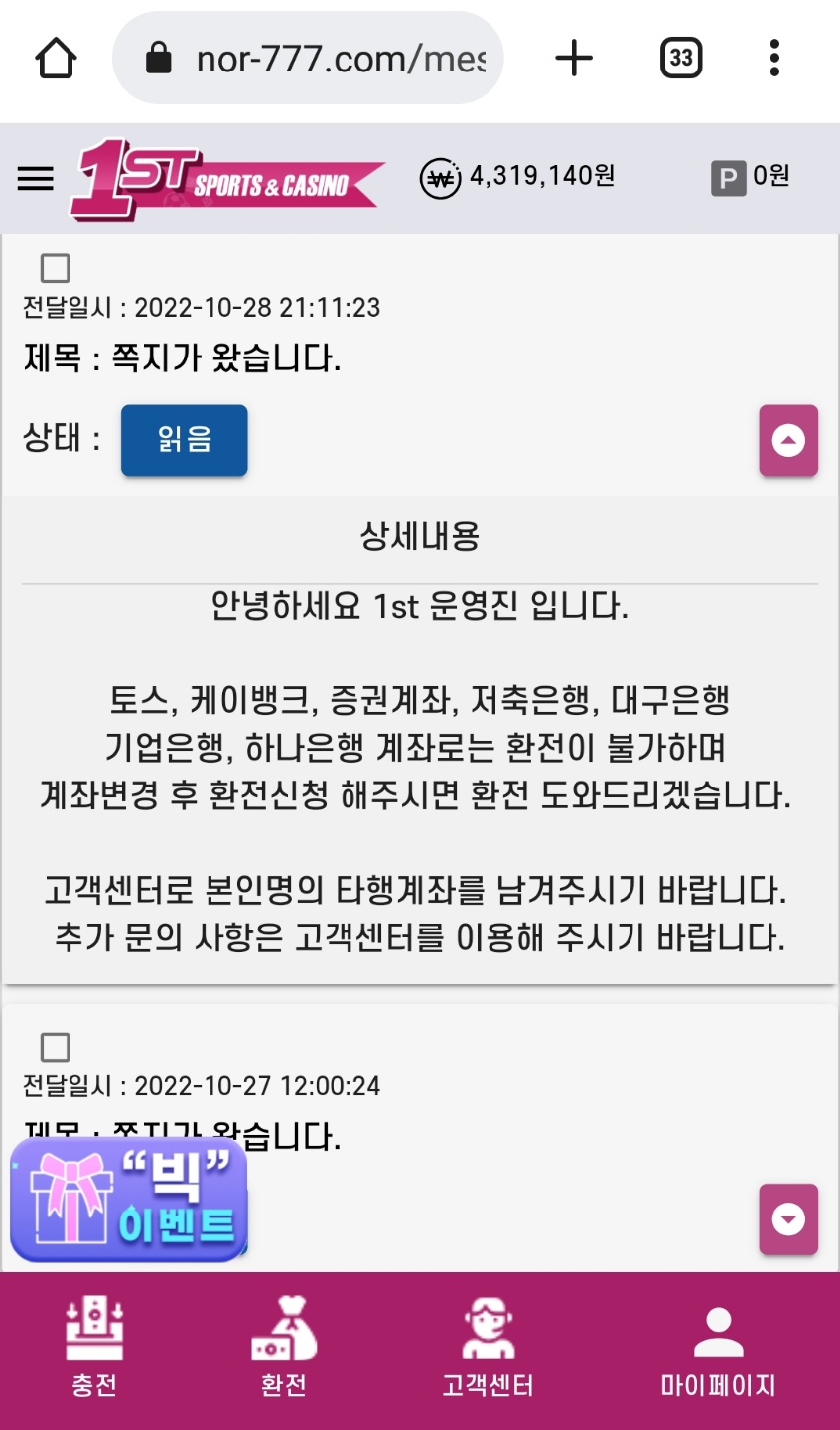This screenshot has width=840, height=1430.
Task: Select the checkbox for the 2022-10-28 message
Action: (x=55, y=268)
